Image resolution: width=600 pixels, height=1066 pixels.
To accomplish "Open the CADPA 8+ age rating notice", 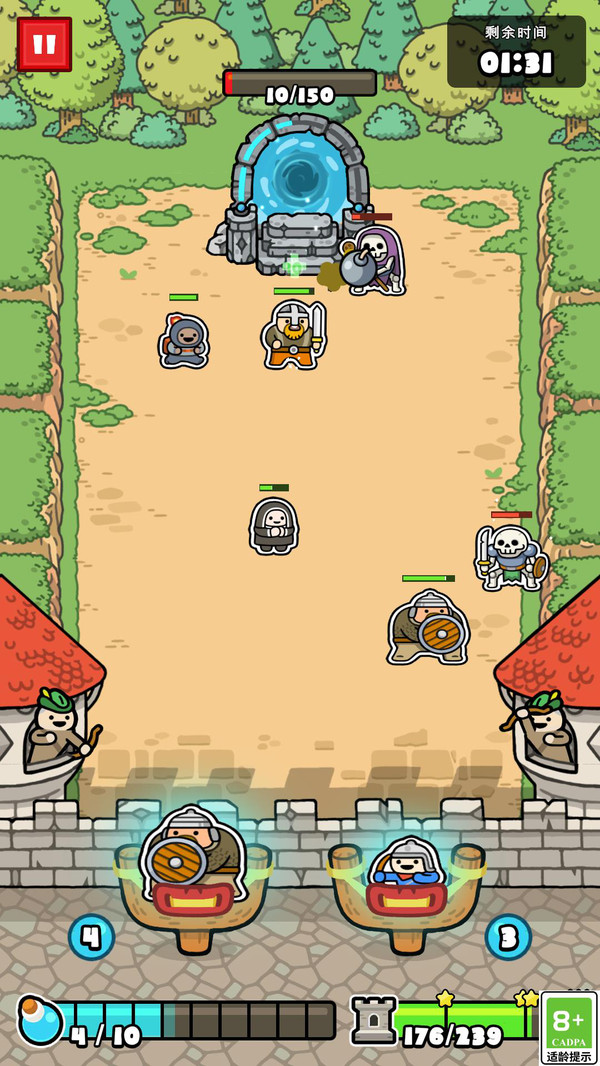I will (568, 1027).
